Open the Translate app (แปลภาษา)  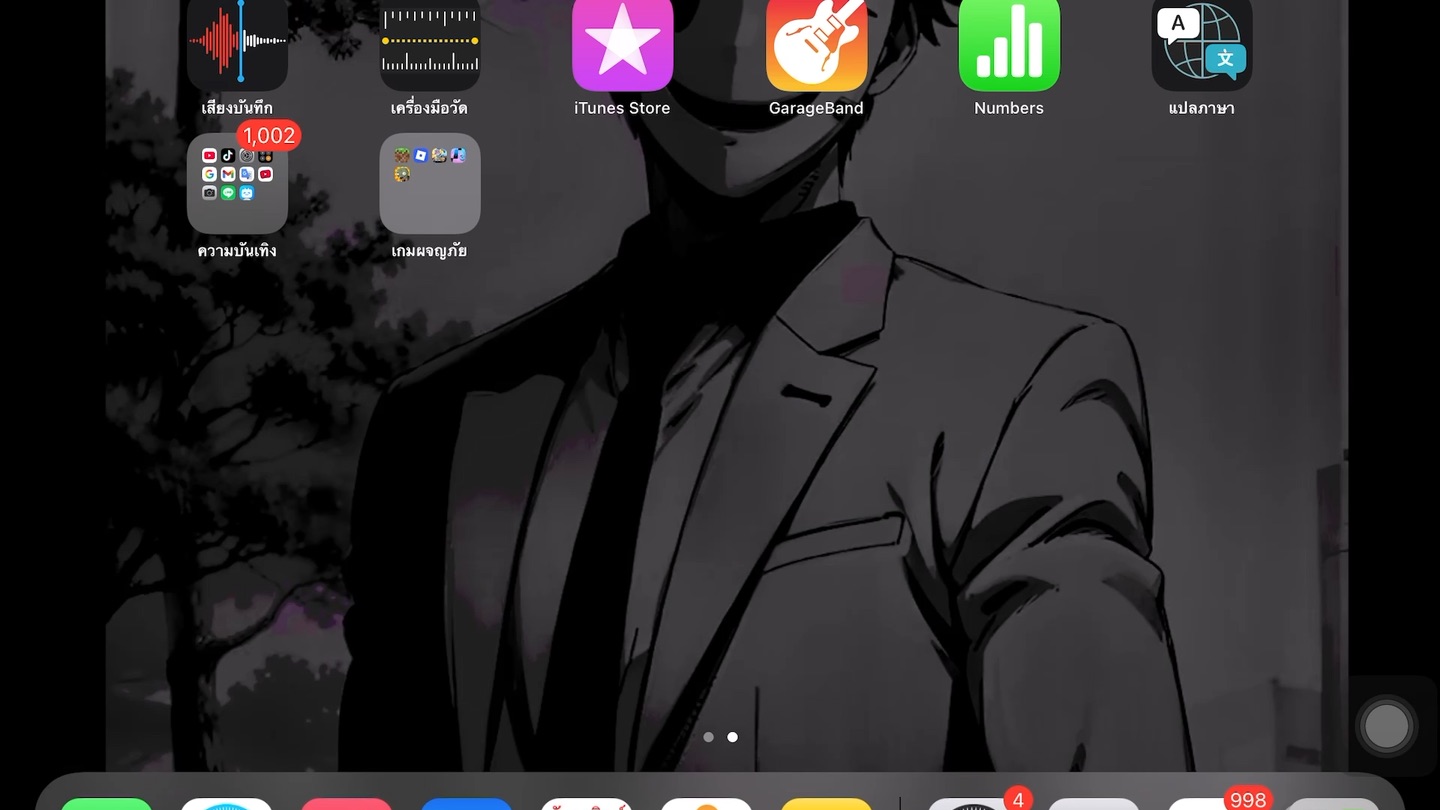tap(1201, 45)
